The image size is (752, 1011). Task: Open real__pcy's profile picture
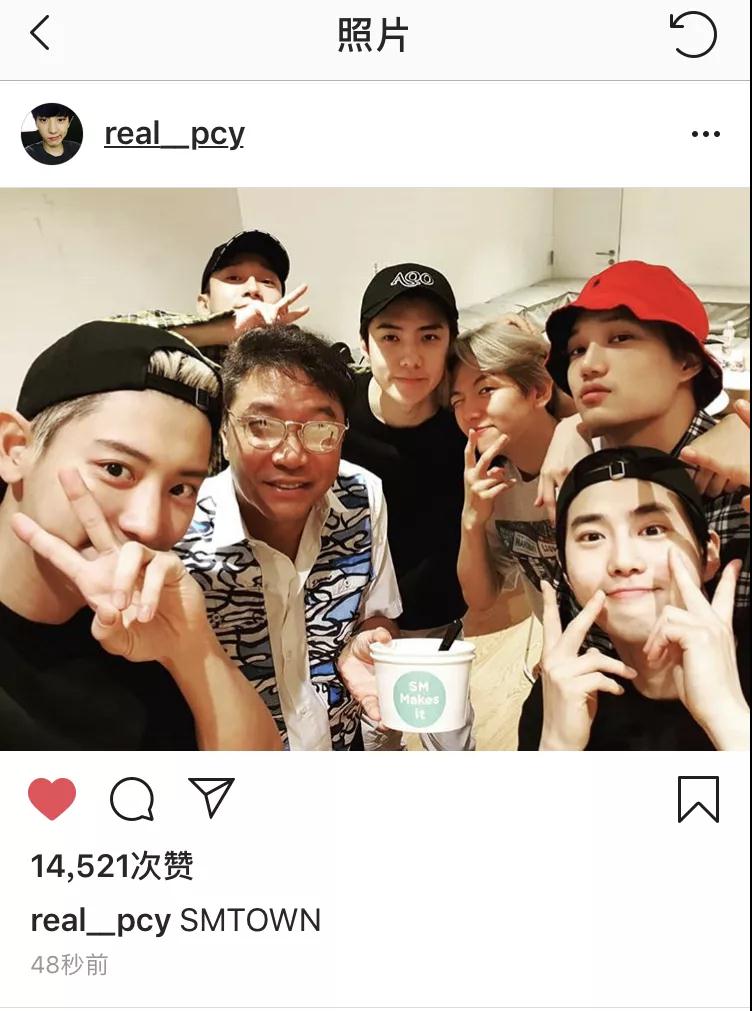pos(52,134)
